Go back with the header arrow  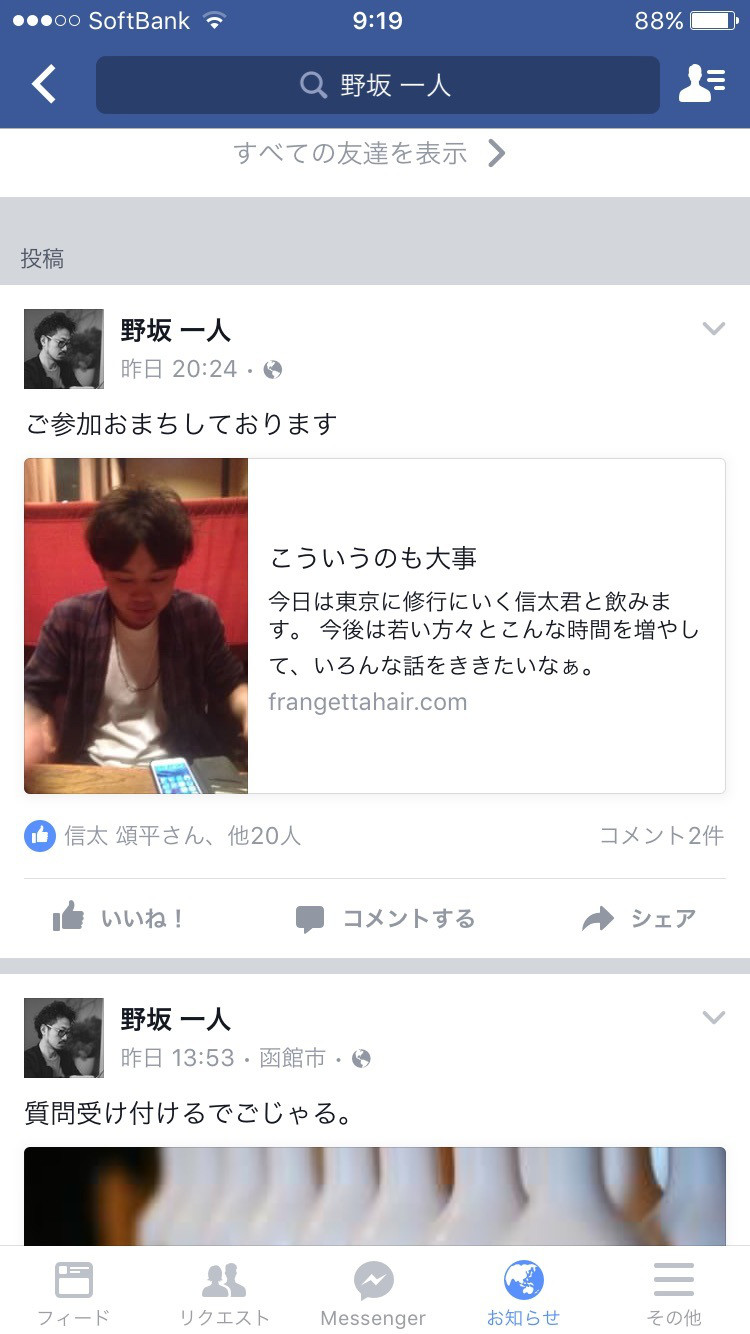tap(44, 85)
